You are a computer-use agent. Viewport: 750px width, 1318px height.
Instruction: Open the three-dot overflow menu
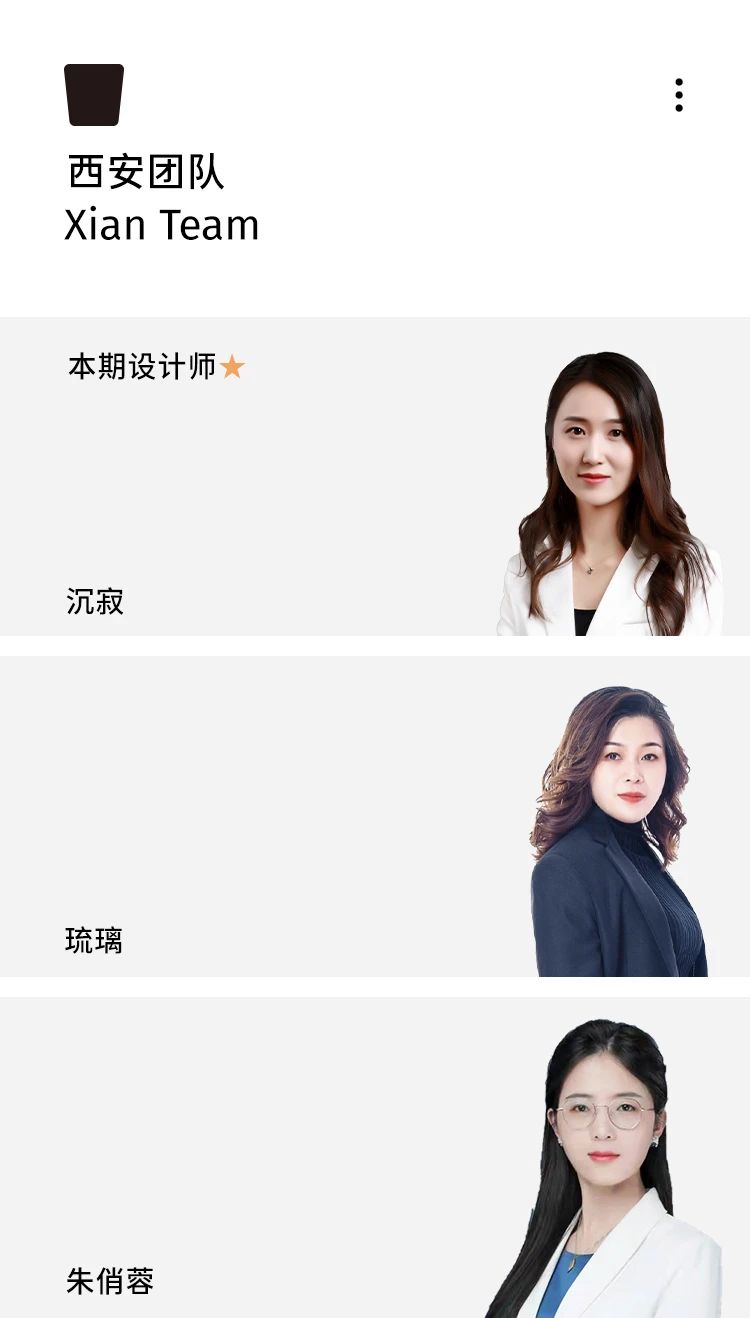click(679, 95)
